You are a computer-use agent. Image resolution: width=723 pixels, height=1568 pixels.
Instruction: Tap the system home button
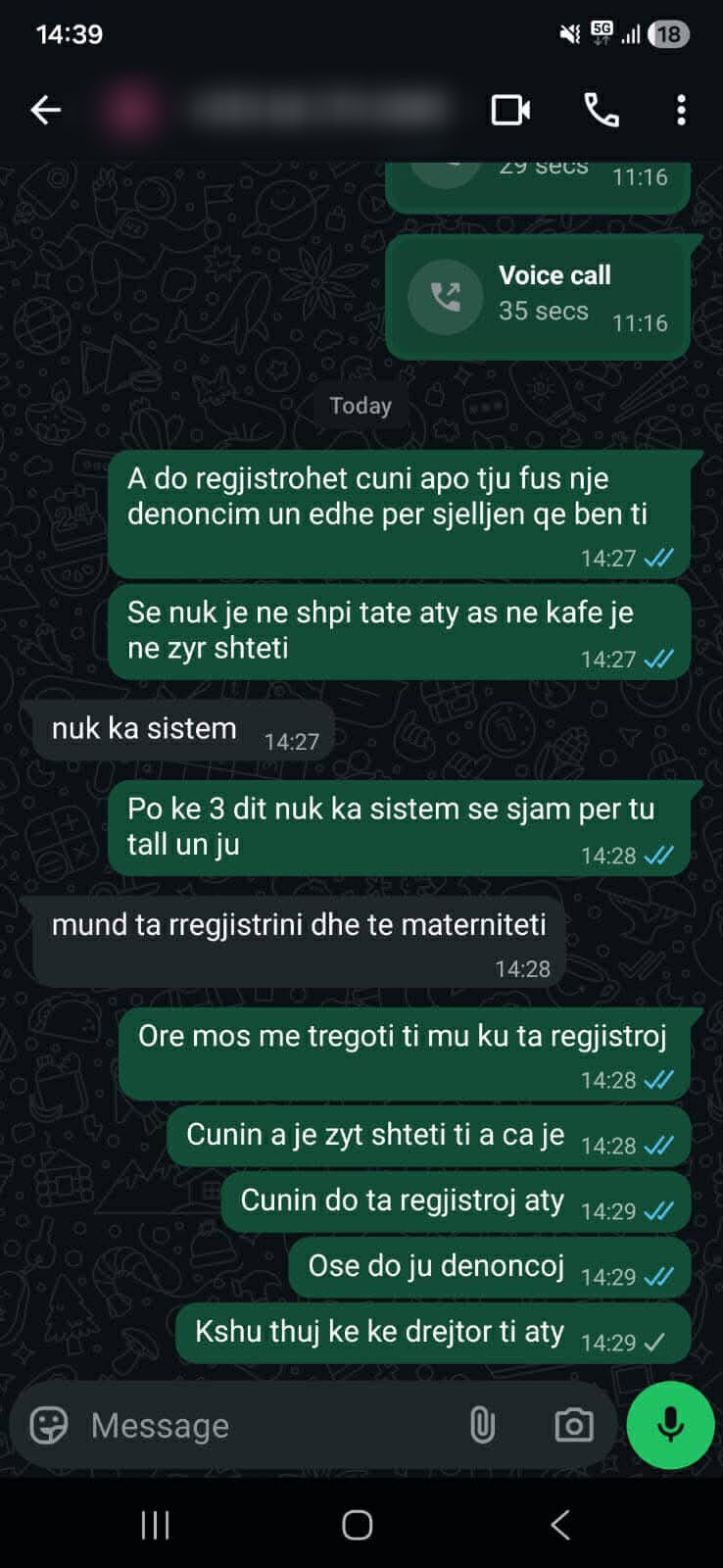point(358,1525)
